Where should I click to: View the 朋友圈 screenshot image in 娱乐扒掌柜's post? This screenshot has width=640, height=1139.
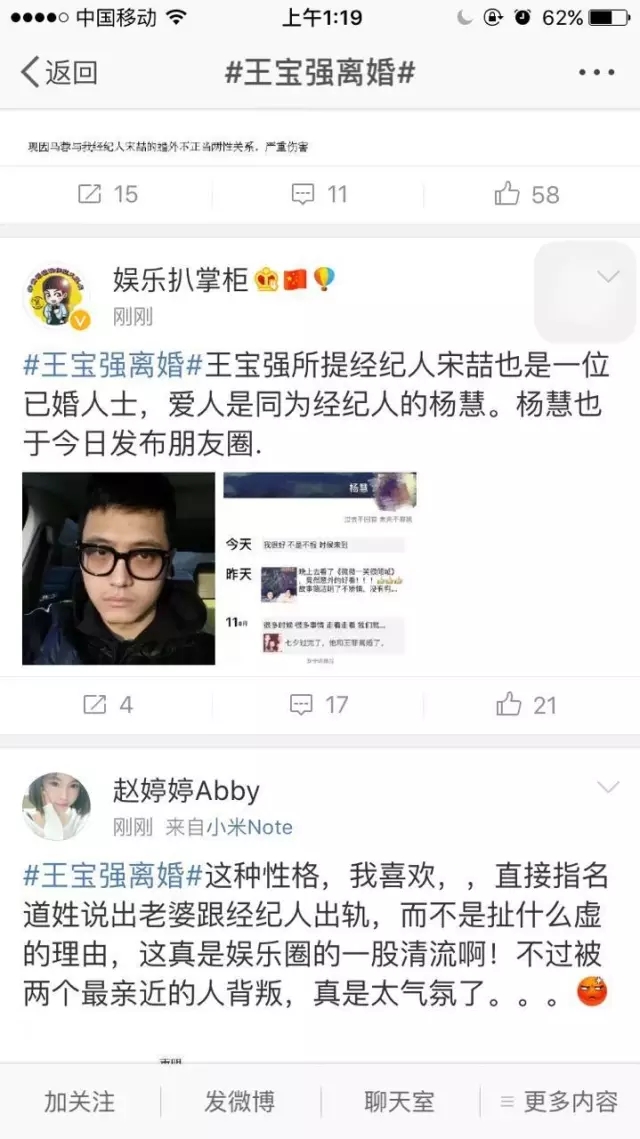point(320,568)
